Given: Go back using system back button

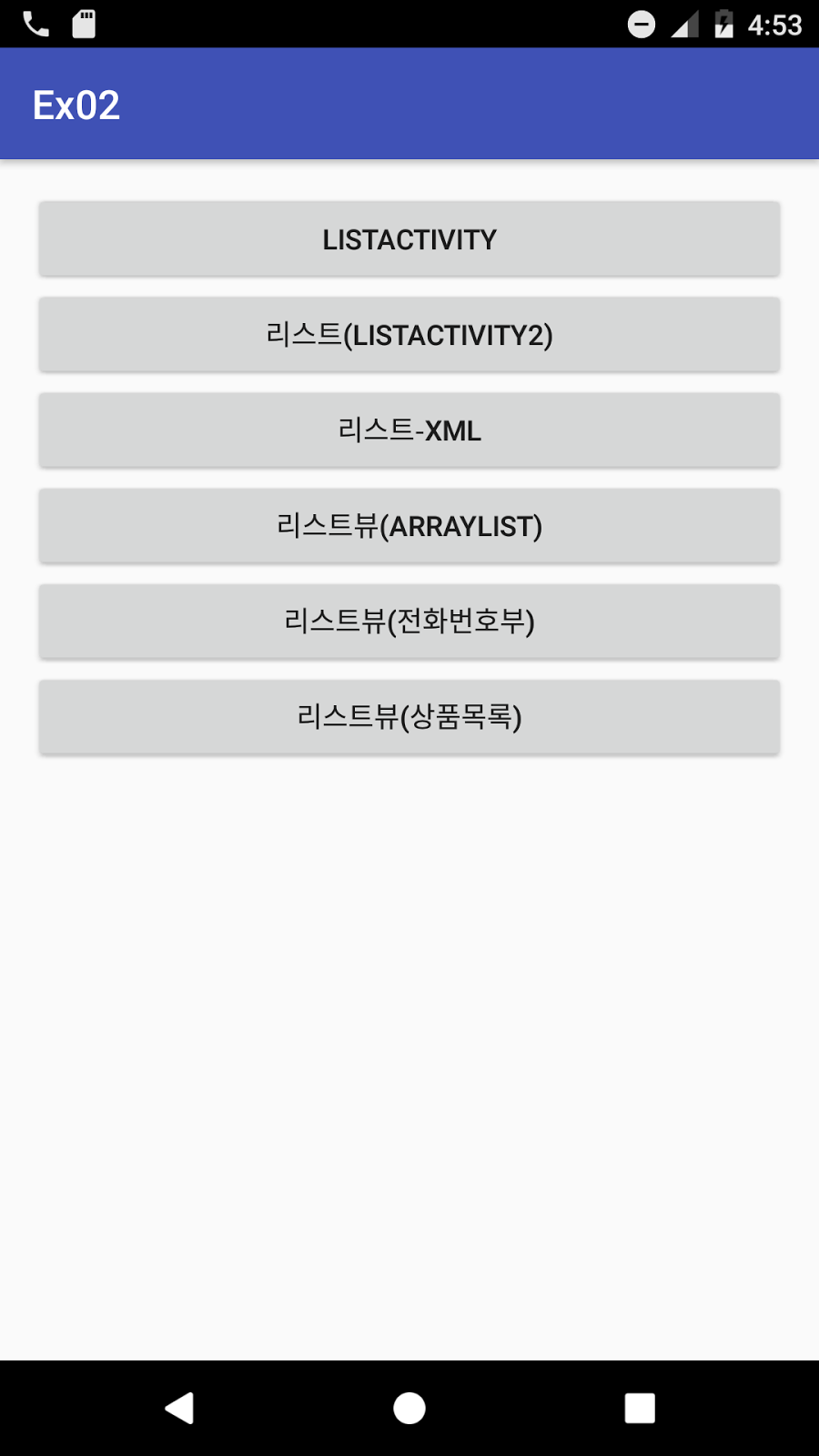Looking at the screenshot, I should [179, 1408].
